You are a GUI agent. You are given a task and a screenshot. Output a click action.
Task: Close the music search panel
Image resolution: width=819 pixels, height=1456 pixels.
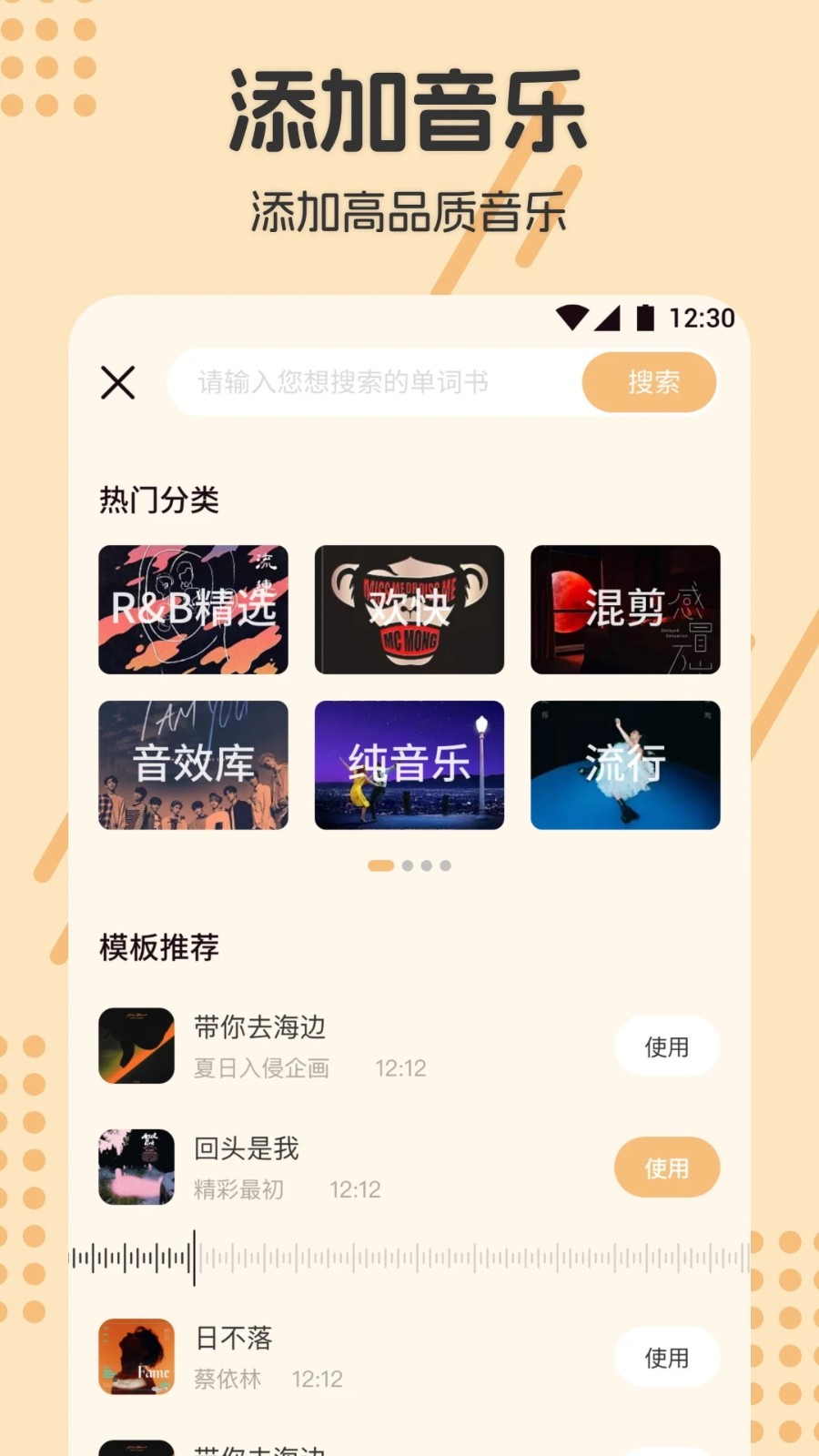(118, 383)
